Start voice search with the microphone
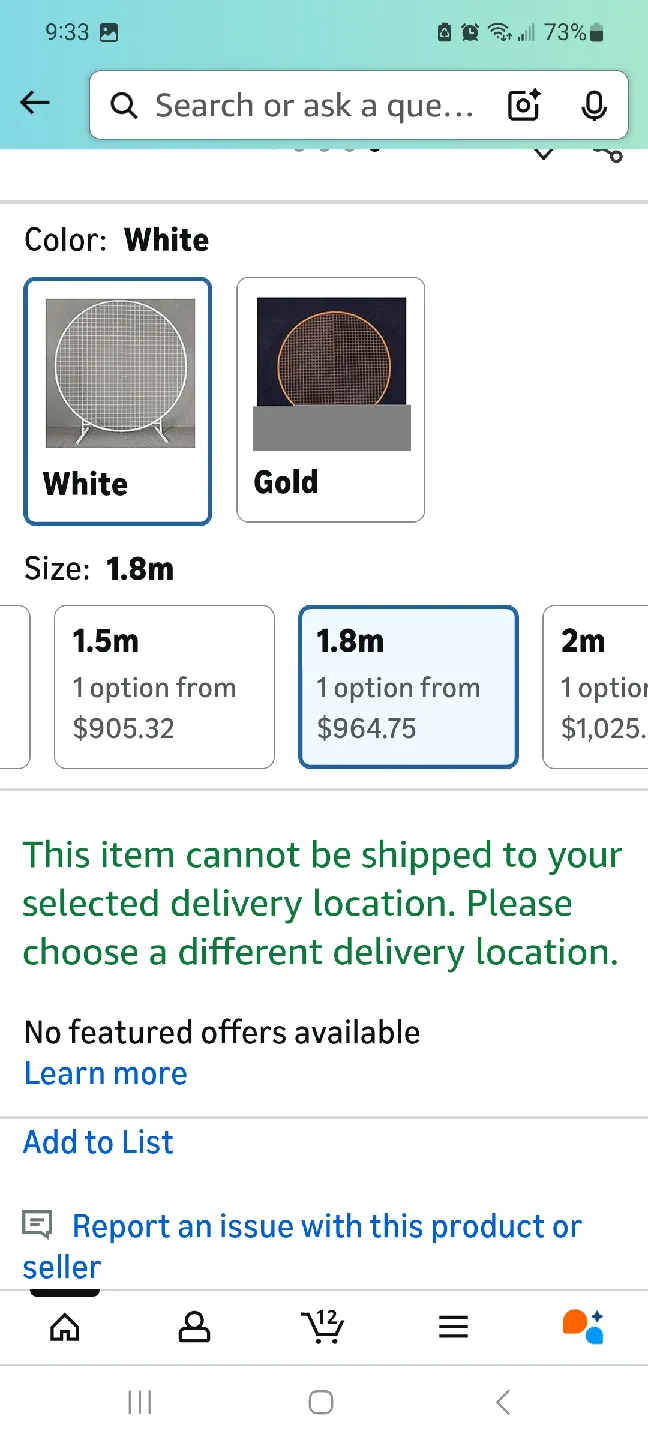 (x=594, y=105)
